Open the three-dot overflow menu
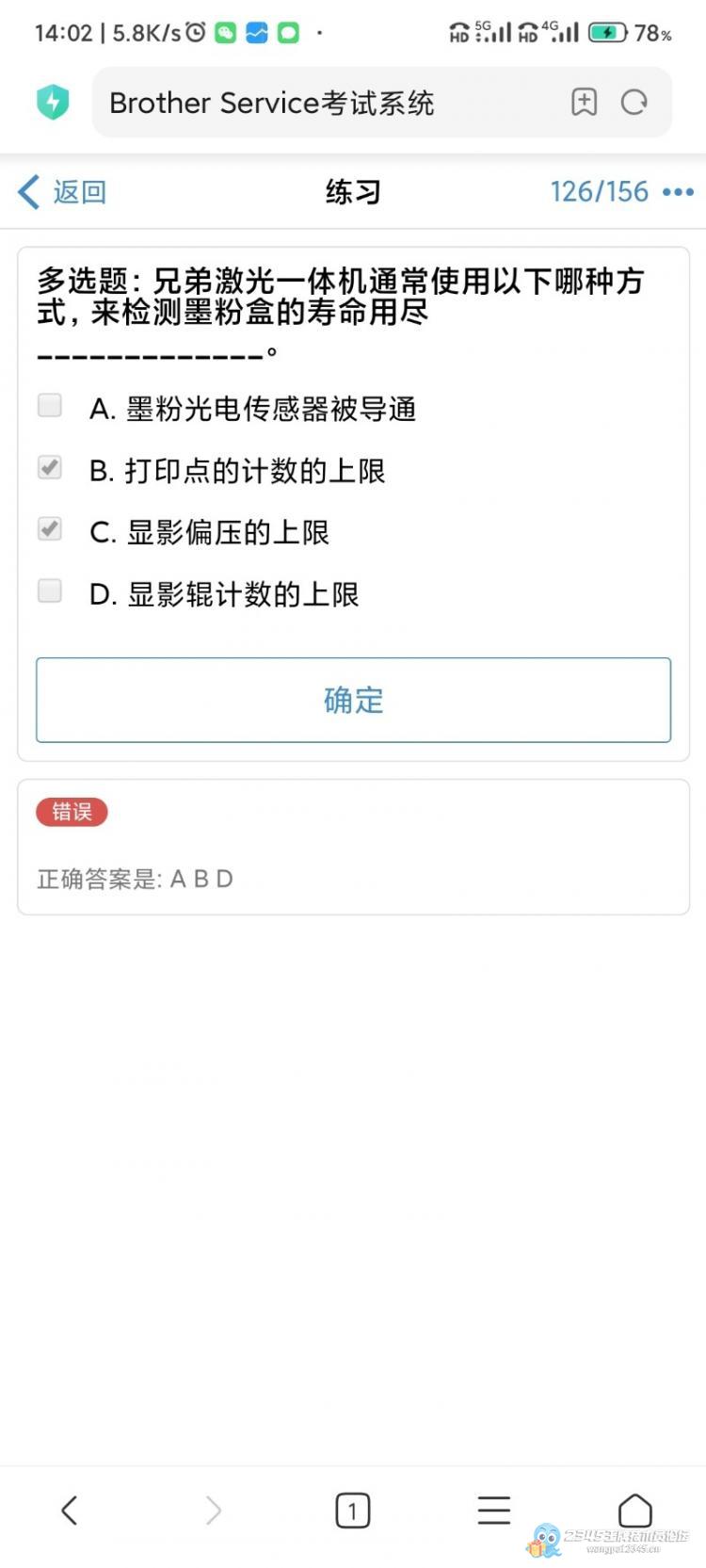This screenshot has height=1568, width=706. [678, 192]
